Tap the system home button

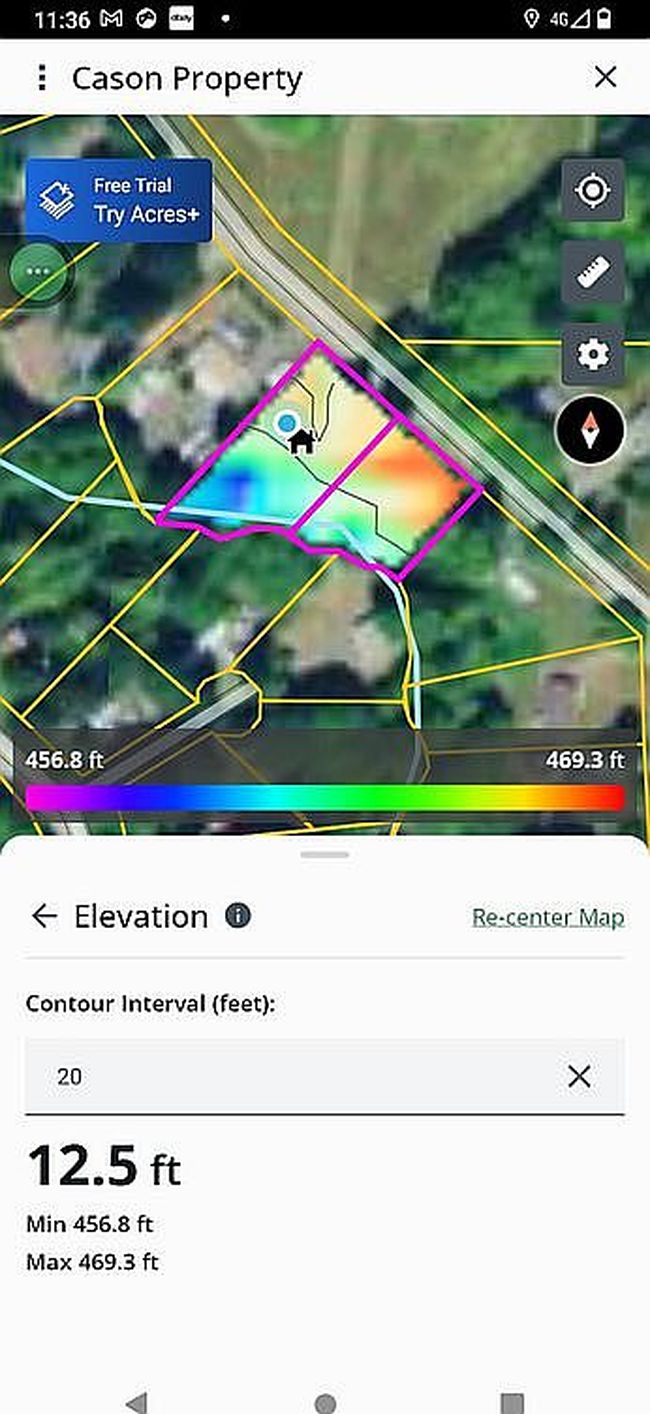(325, 1401)
